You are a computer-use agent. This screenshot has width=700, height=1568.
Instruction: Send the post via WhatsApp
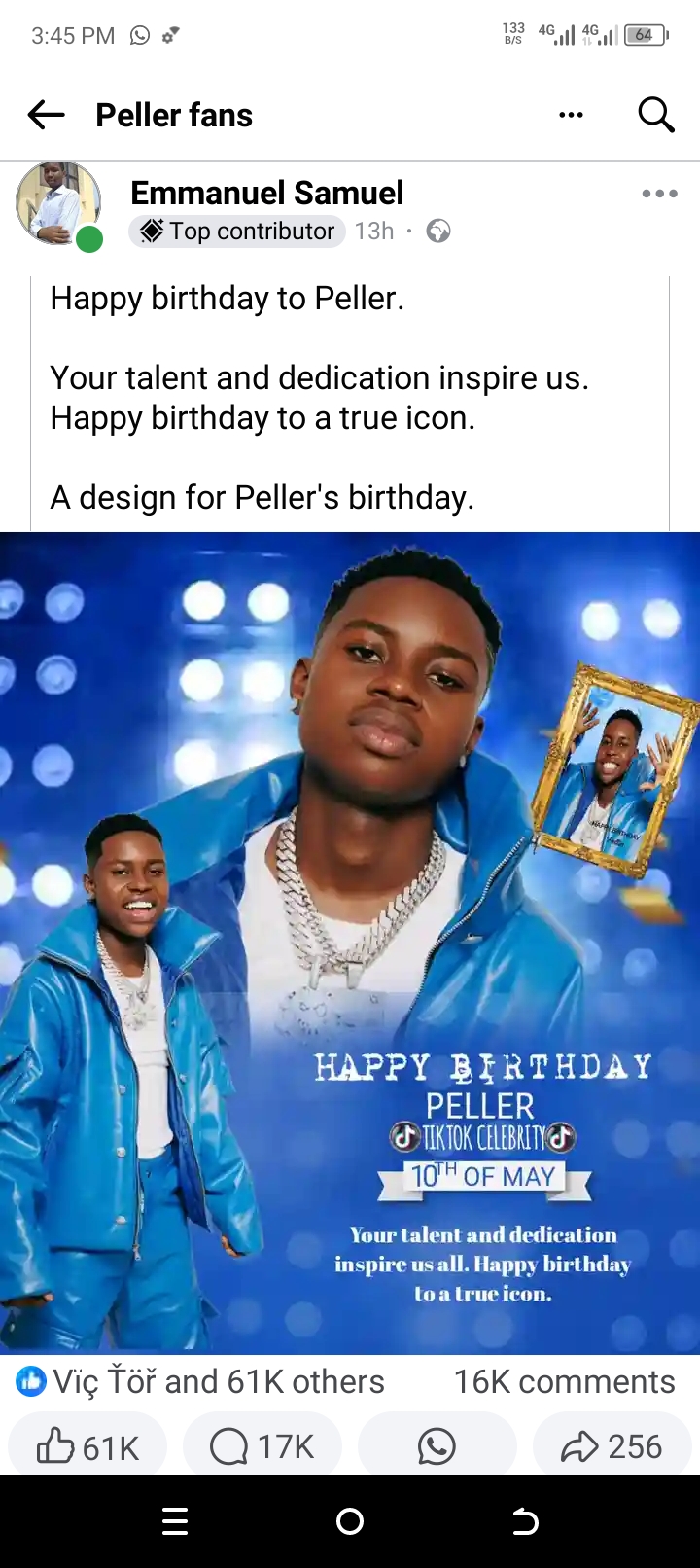[437, 1446]
